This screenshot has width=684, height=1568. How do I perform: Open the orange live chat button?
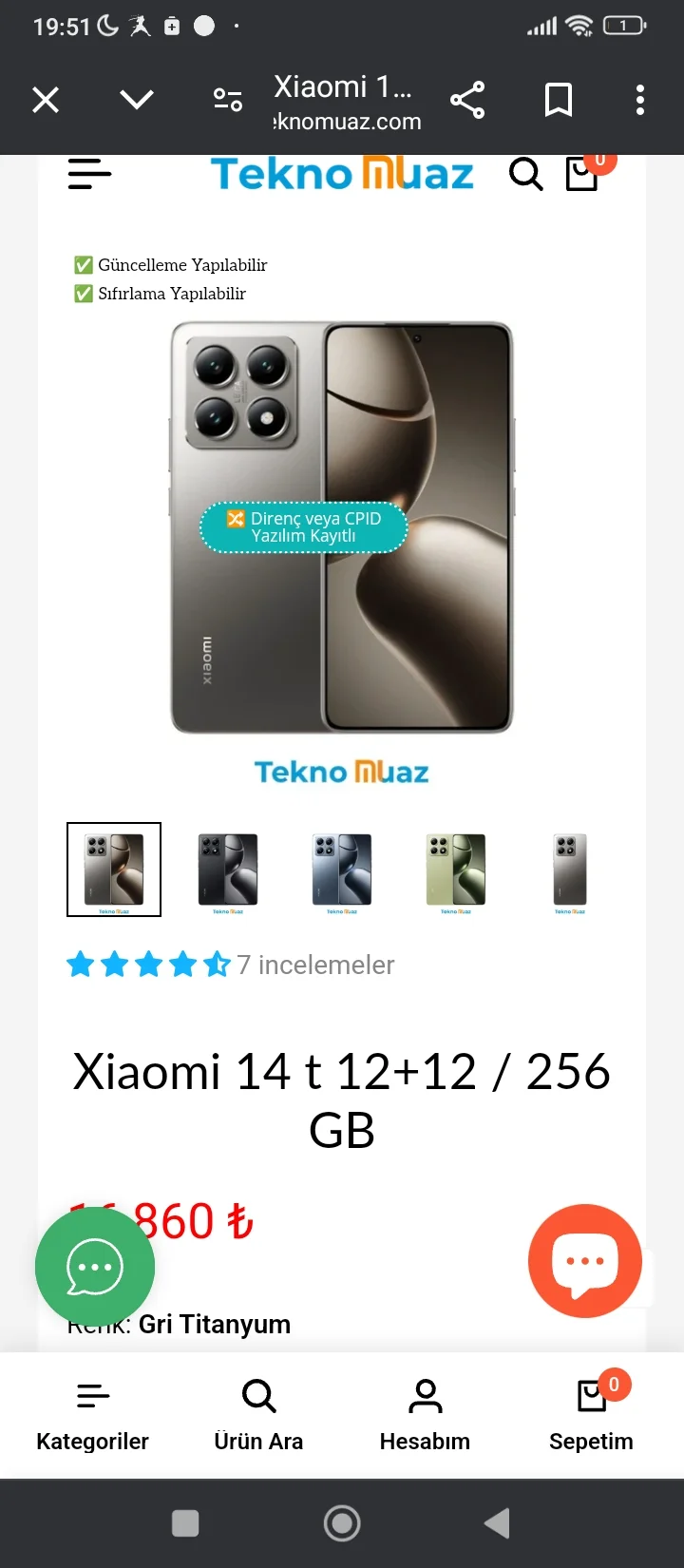coord(585,1261)
